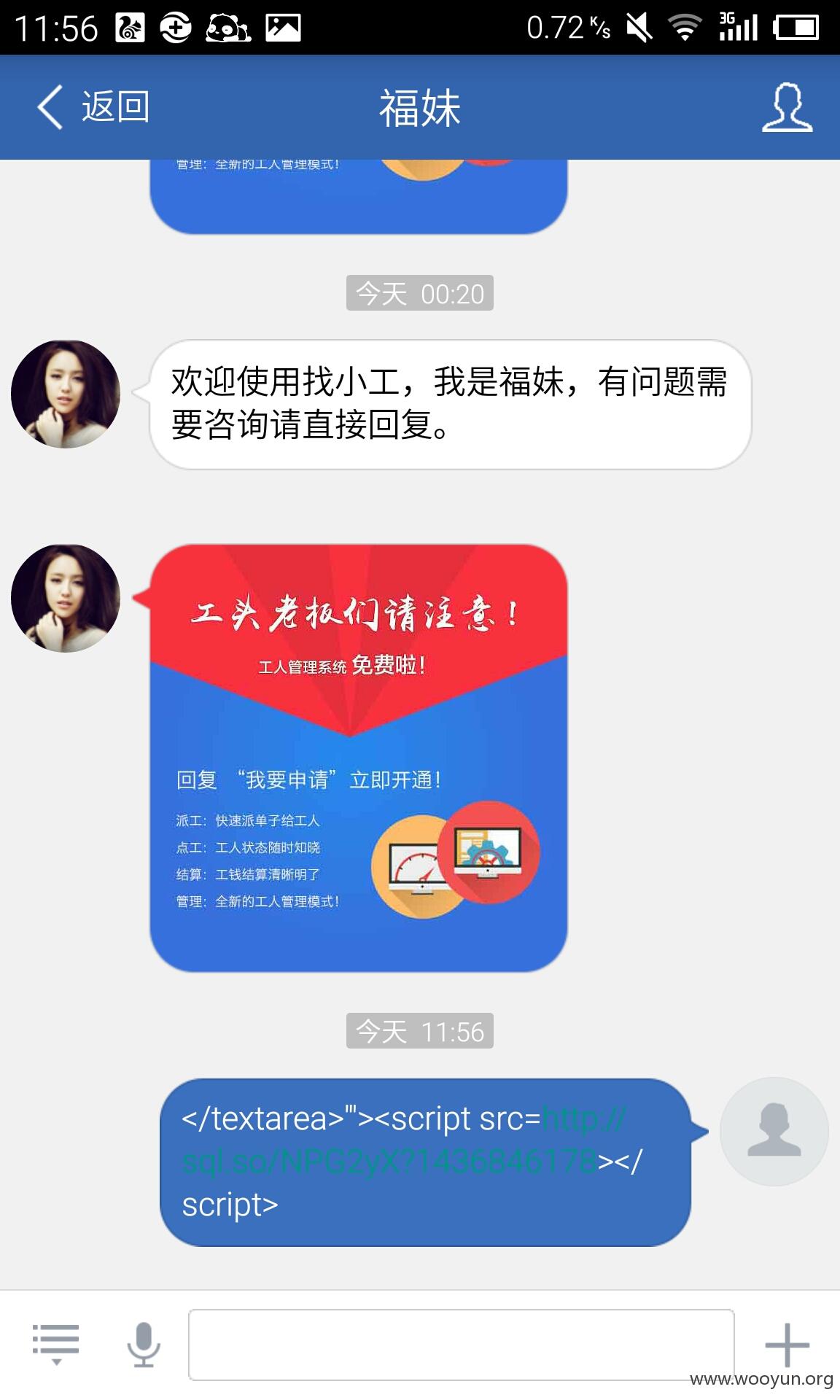Open the contact profile icon in header
Viewport: 840px width, 1400px height.
click(x=787, y=107)
